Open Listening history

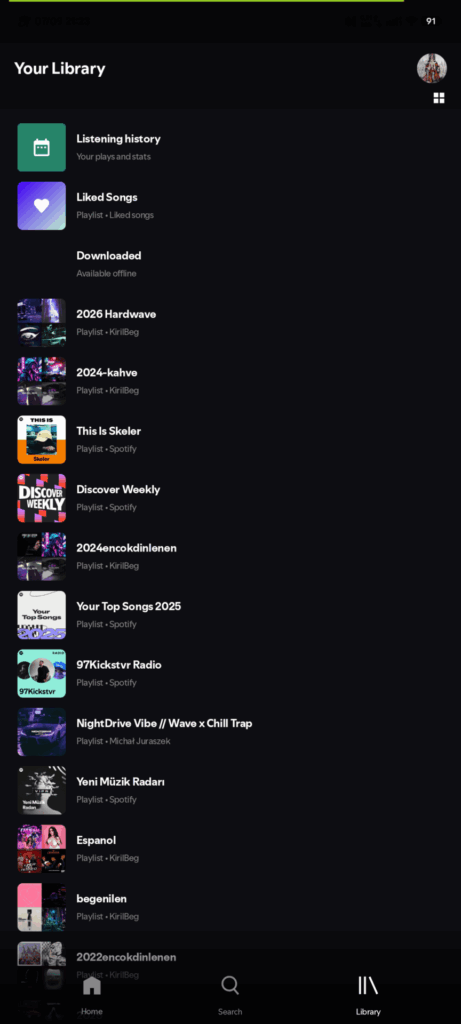point(230,148)
